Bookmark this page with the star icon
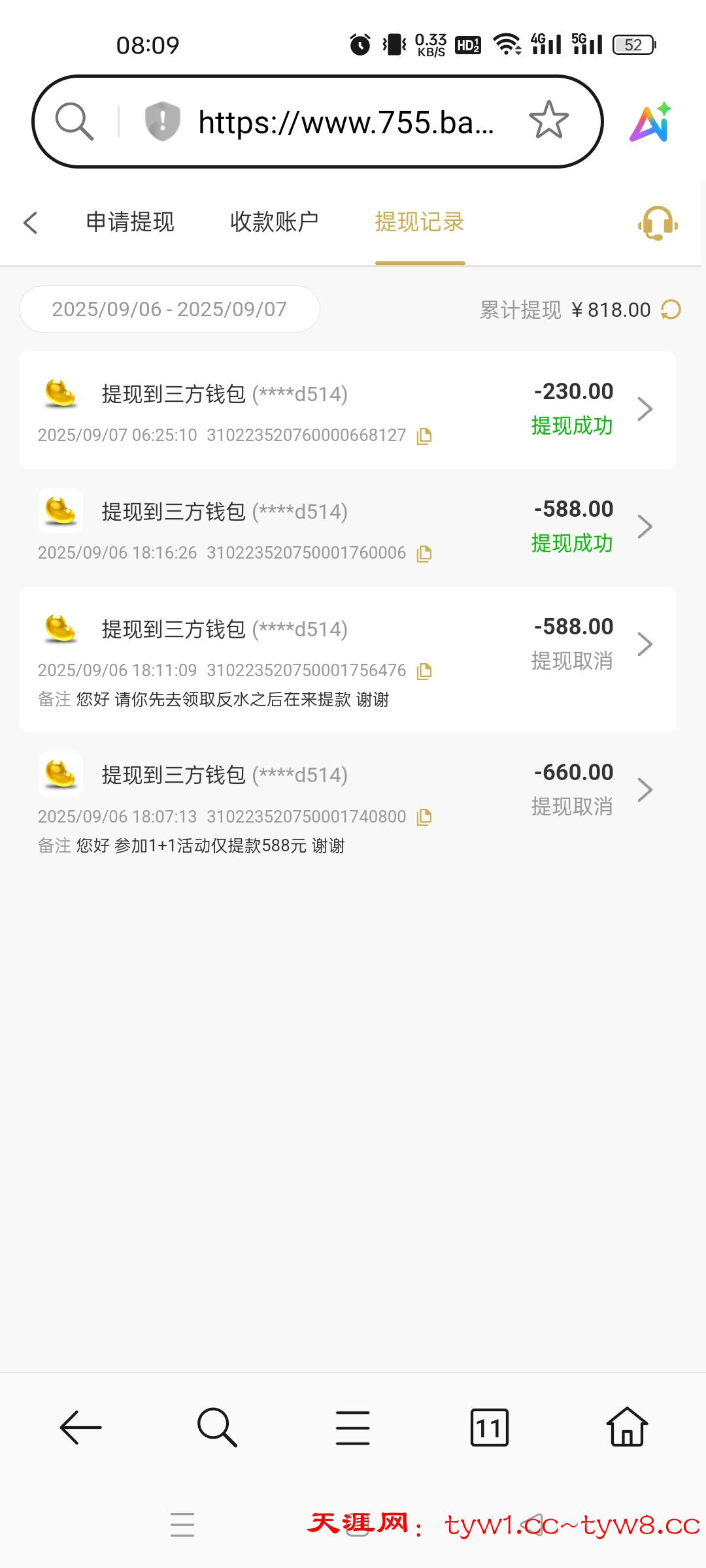706x1568 pixels. point(548,120)
